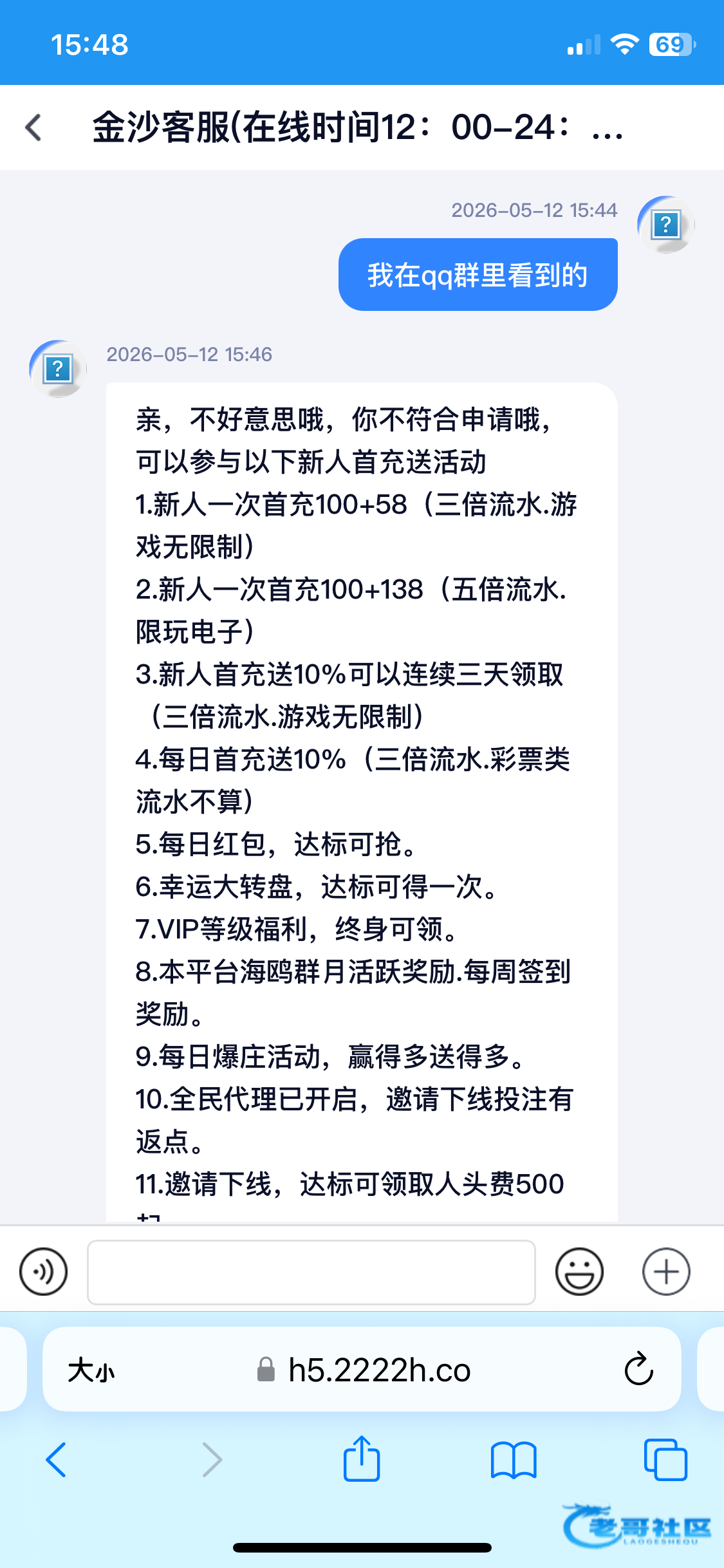Open the plus attachment menu
724x1568 pixels.
click(666, 1272)
